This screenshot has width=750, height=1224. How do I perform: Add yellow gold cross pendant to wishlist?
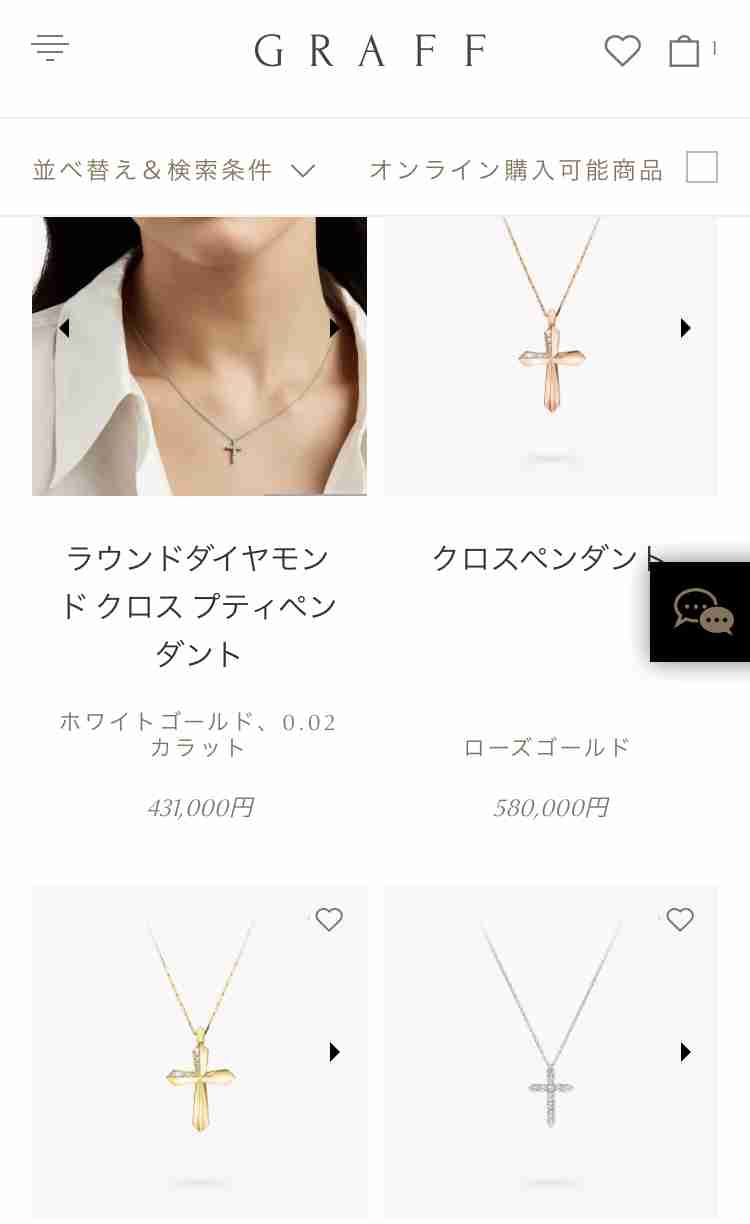(329, 919)
